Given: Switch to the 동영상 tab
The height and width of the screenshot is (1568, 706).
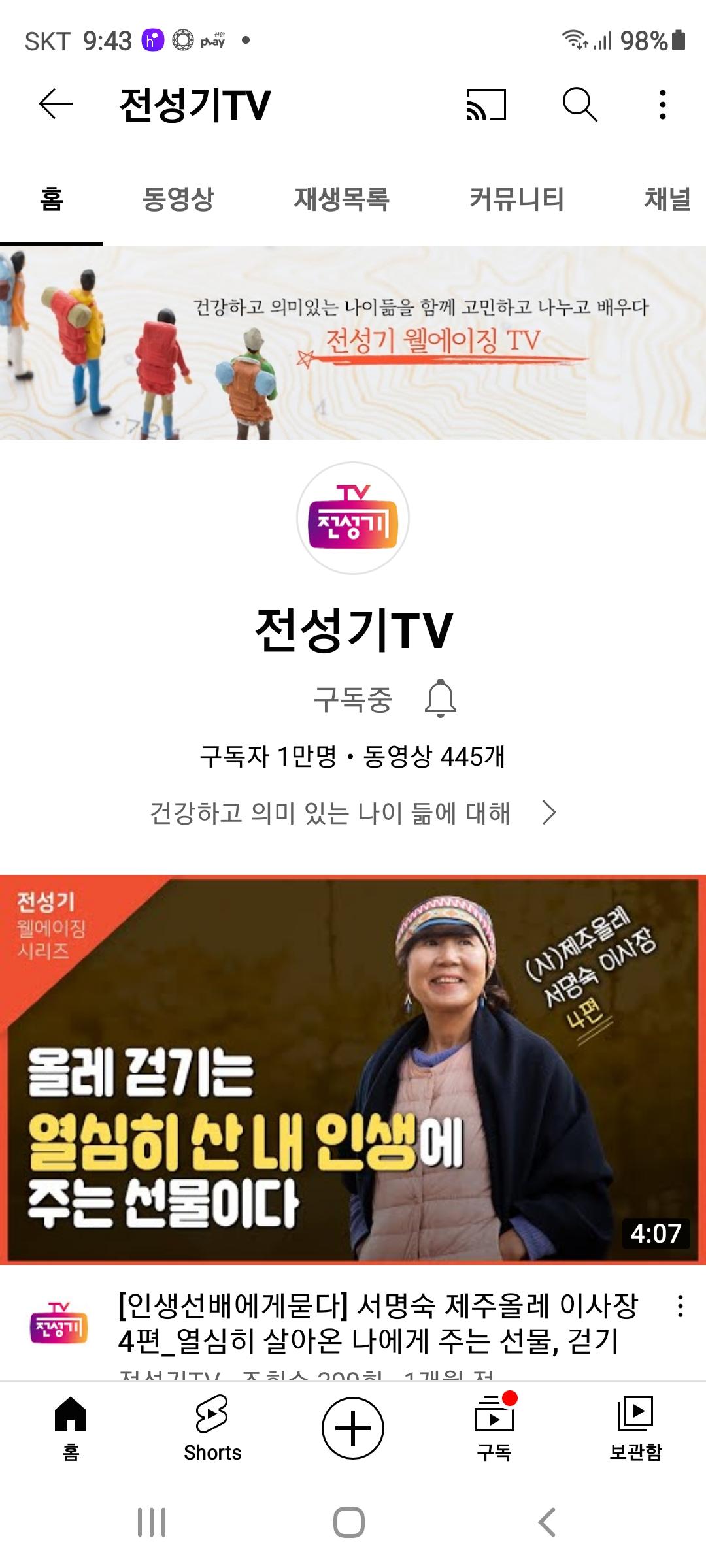Looking at the screenshot, I should click(x=178, y=199).
